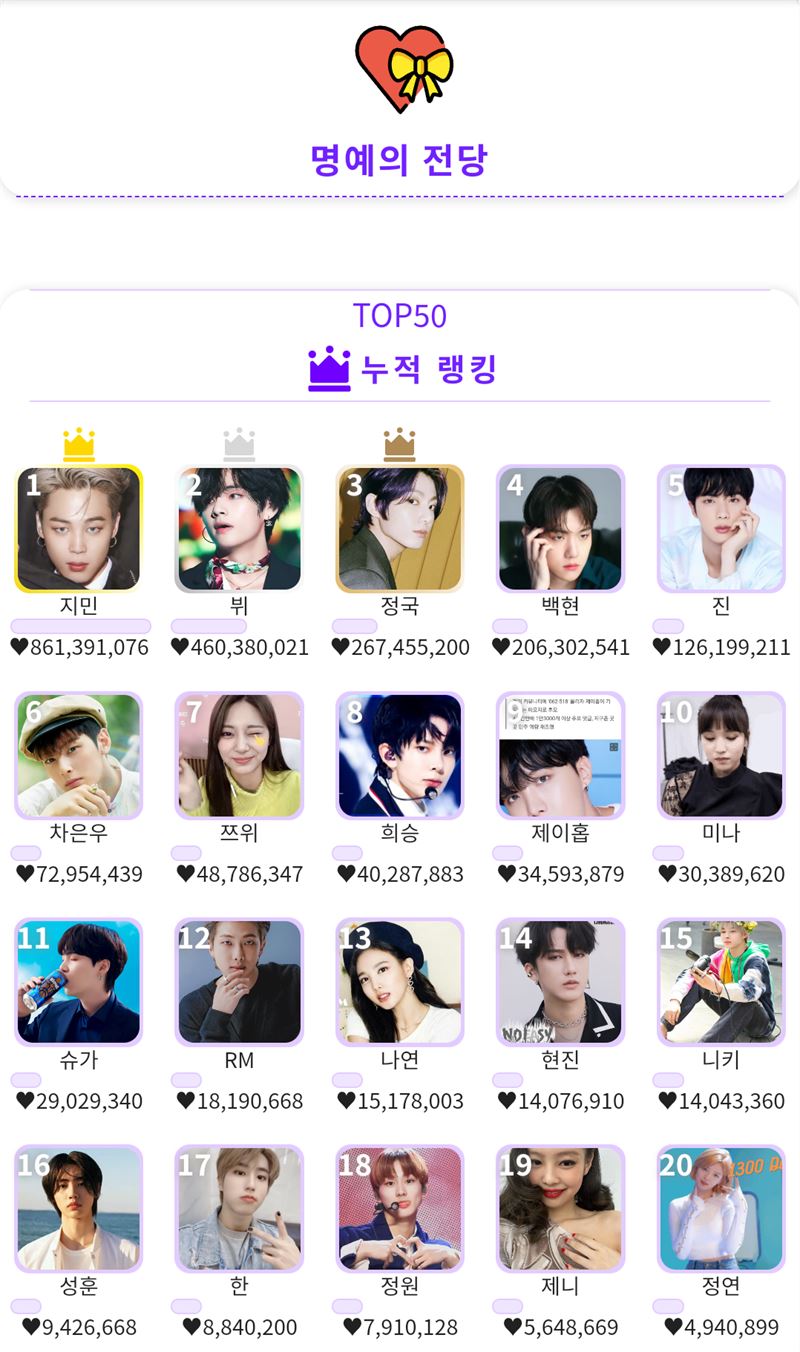800x1352 pixels.
Task: Select 희승 at rank 8
Action: (x=400, y=756)
